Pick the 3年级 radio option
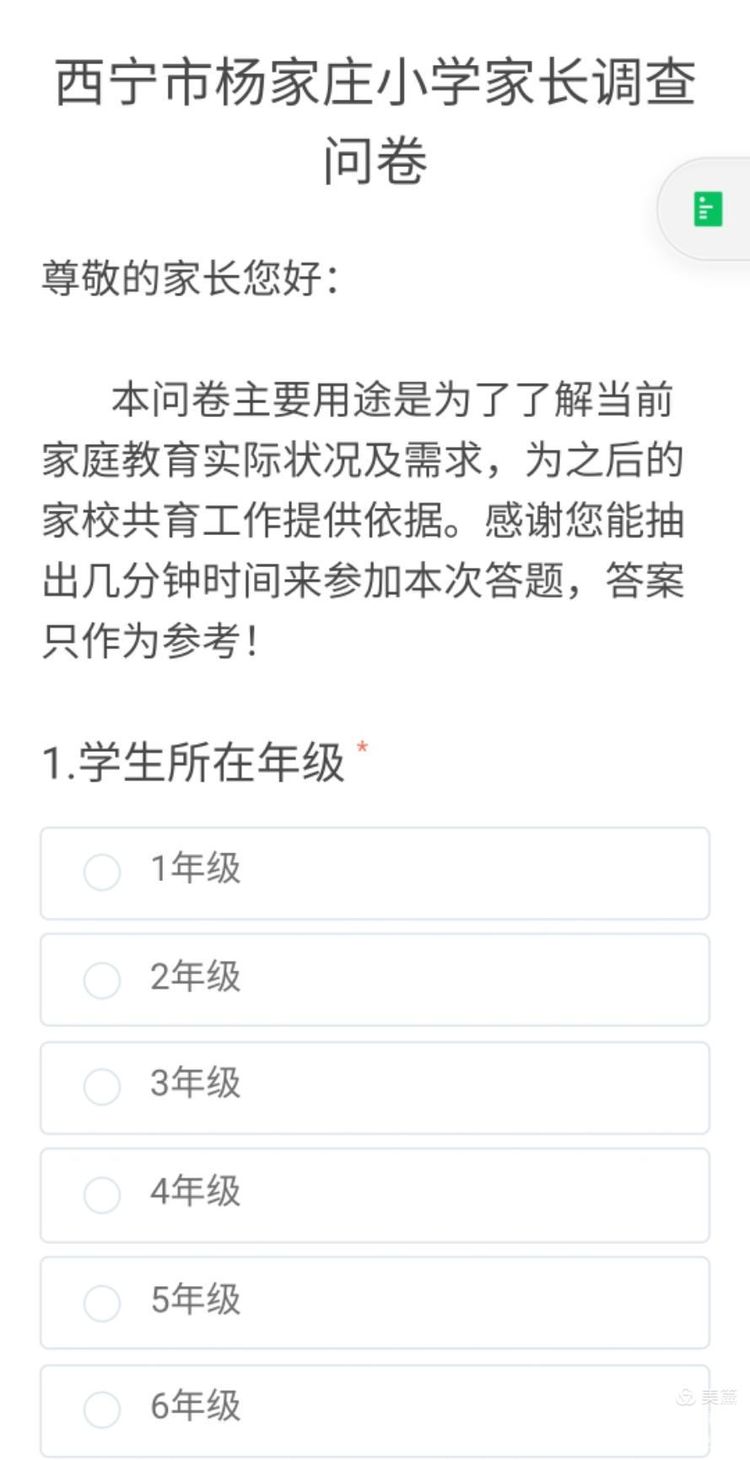750x1460 pixels. point(102,1087)
